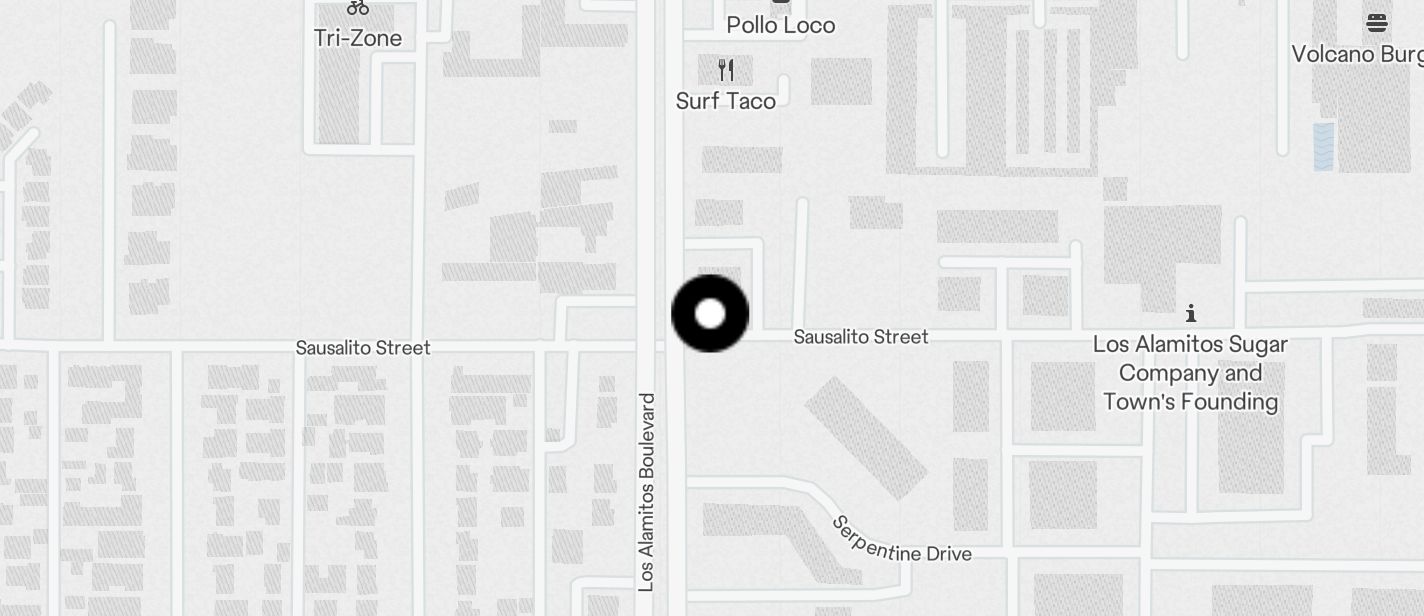Open Los Alamitos Sugar Company info marker
Screen dimensions: 1424x616
click(x=1190, y=313)
